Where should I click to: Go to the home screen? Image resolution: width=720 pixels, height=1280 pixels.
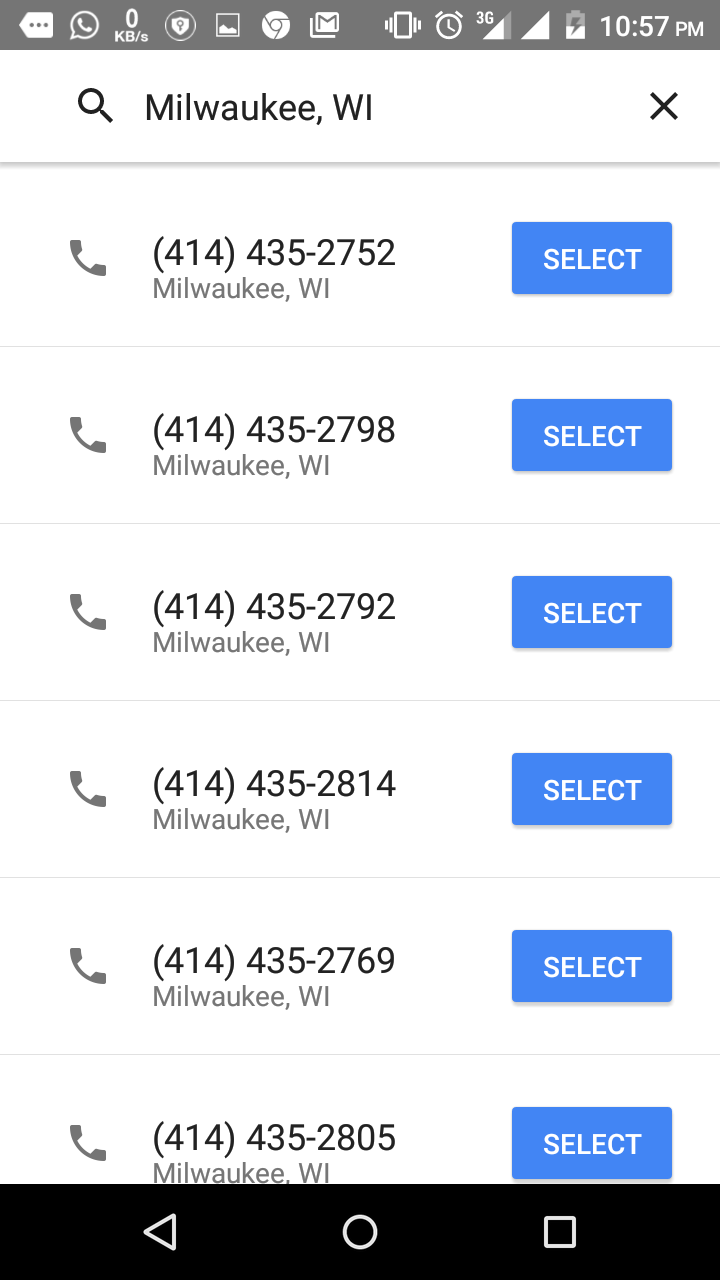point(360,1232)
